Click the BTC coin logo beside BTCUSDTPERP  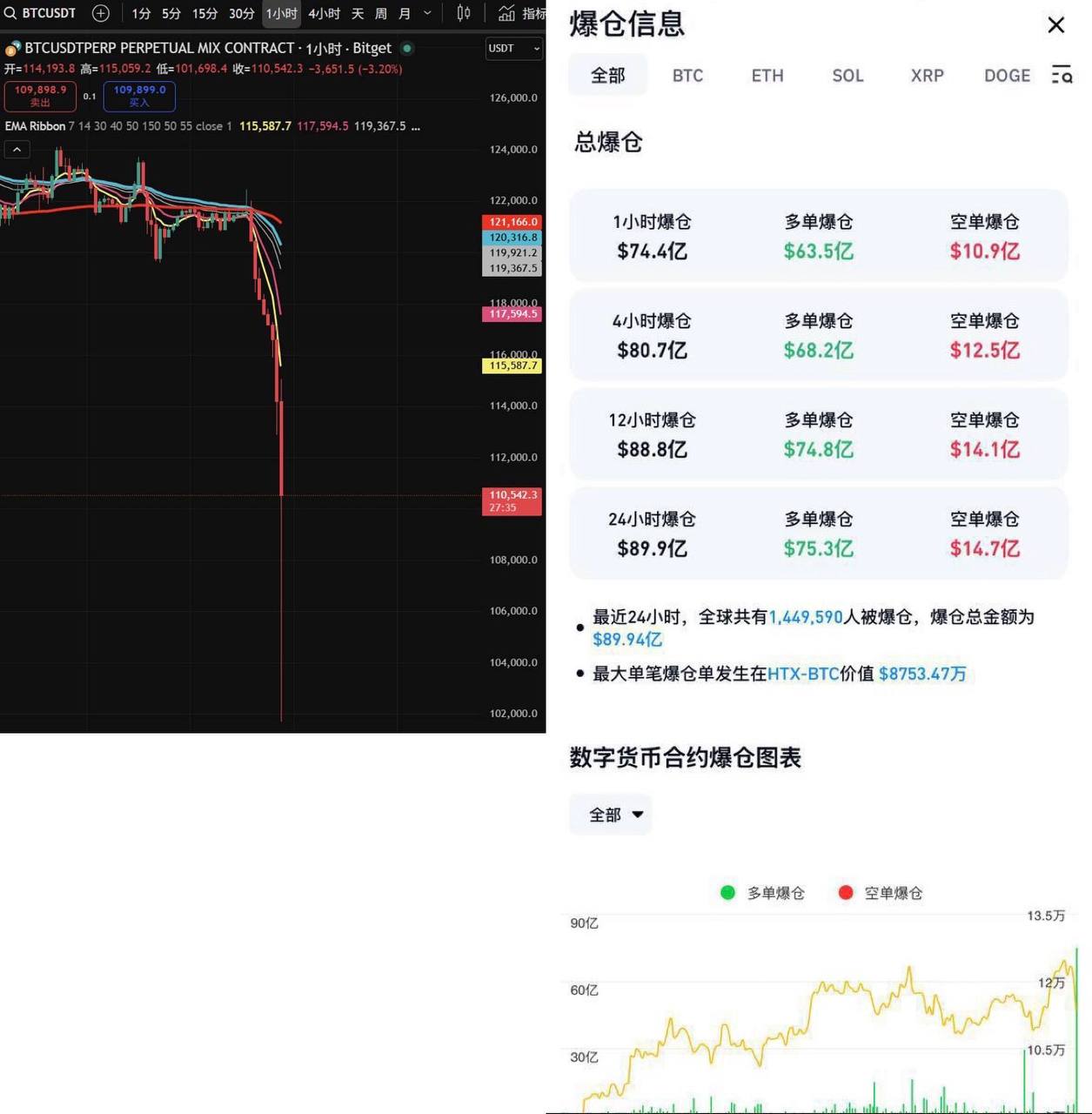[12, 49]
